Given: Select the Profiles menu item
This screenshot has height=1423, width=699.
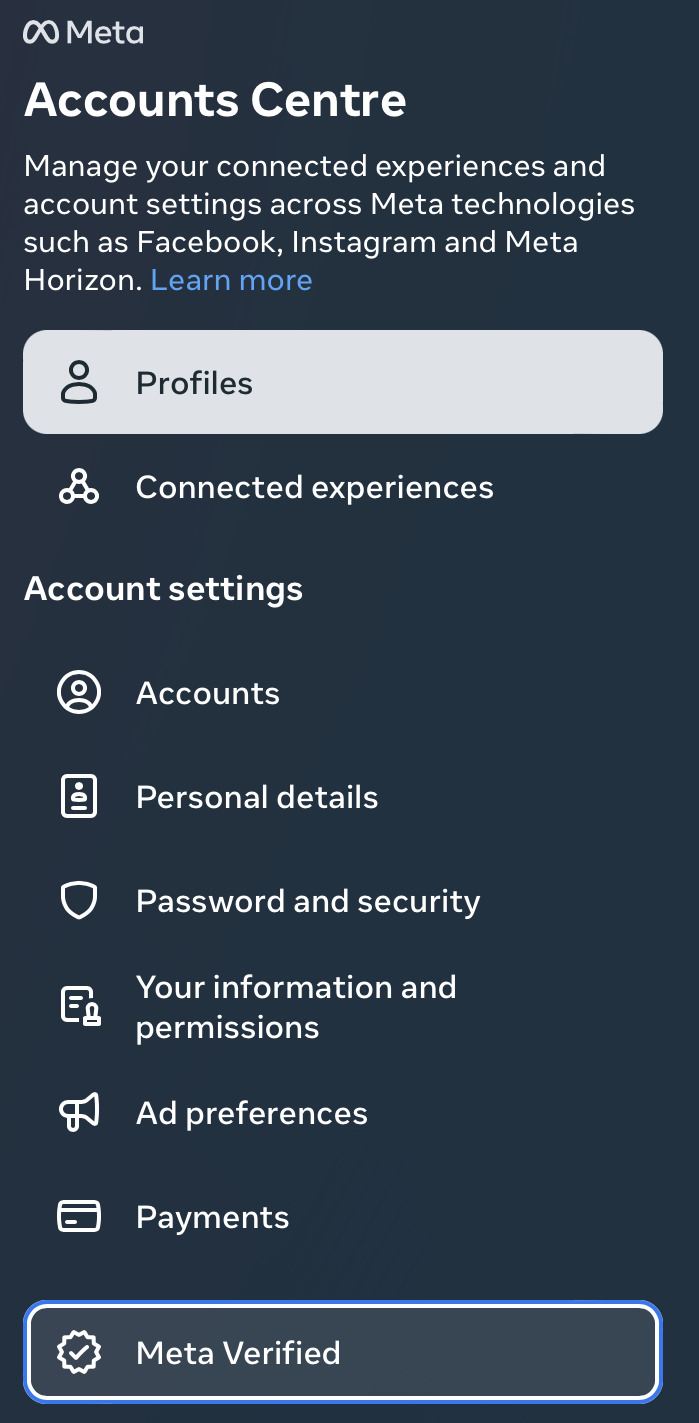Looking at the screenshot, I should [342, 383].
